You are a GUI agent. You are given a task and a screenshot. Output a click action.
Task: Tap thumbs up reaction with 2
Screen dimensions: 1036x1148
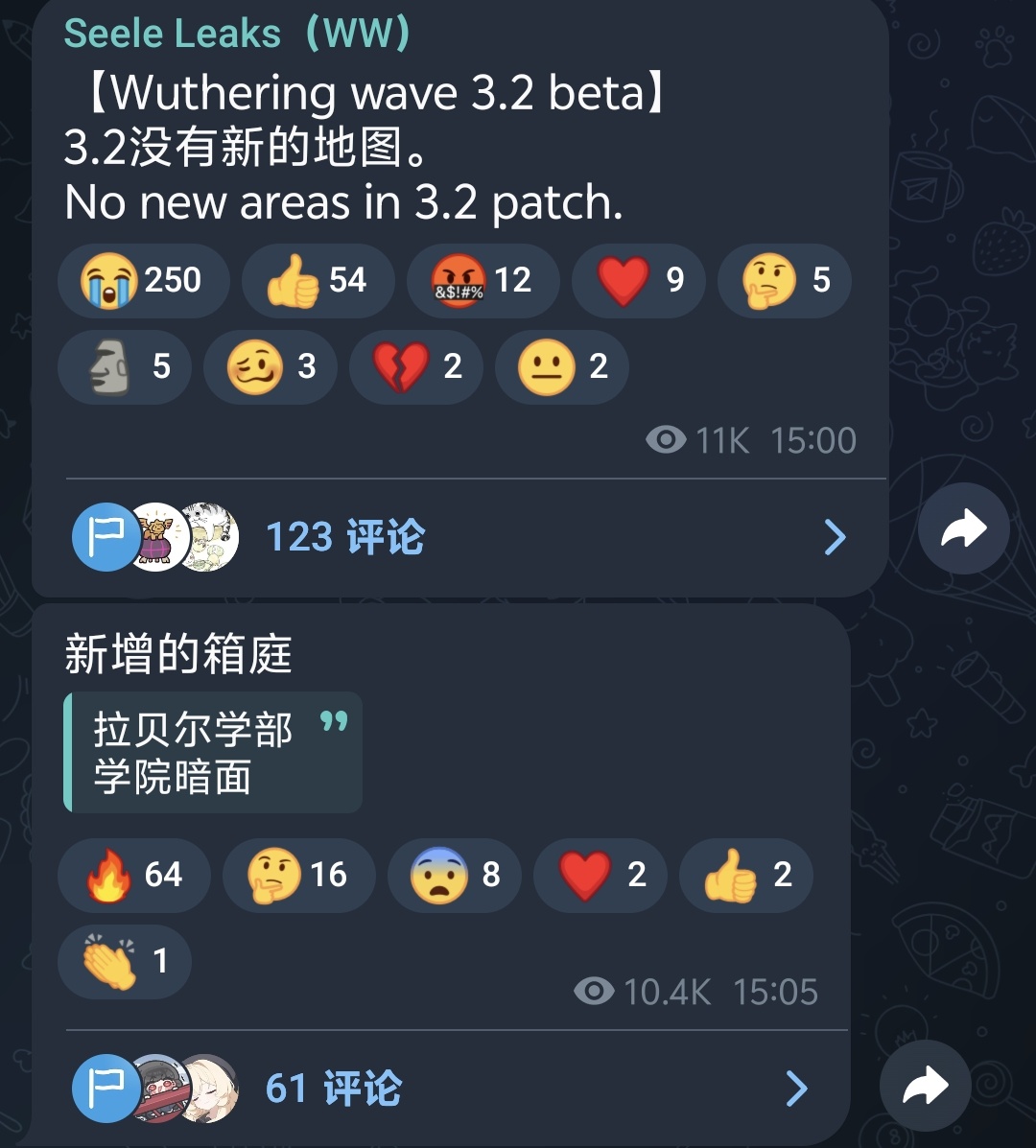point(745,875)
